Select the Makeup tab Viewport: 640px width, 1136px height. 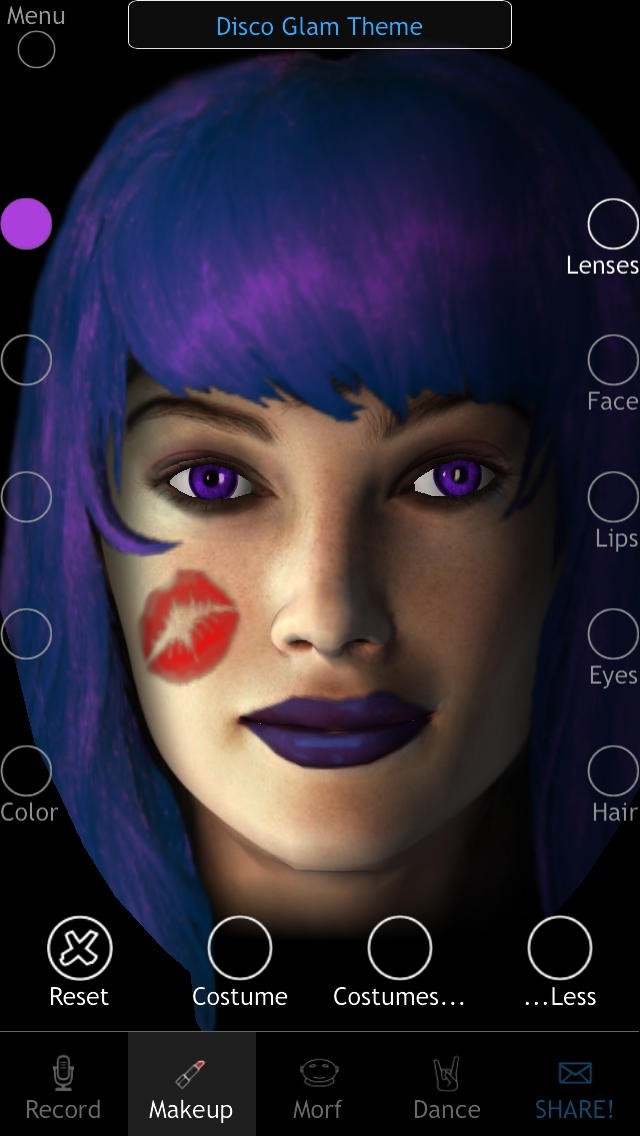tap(191, 1085)
